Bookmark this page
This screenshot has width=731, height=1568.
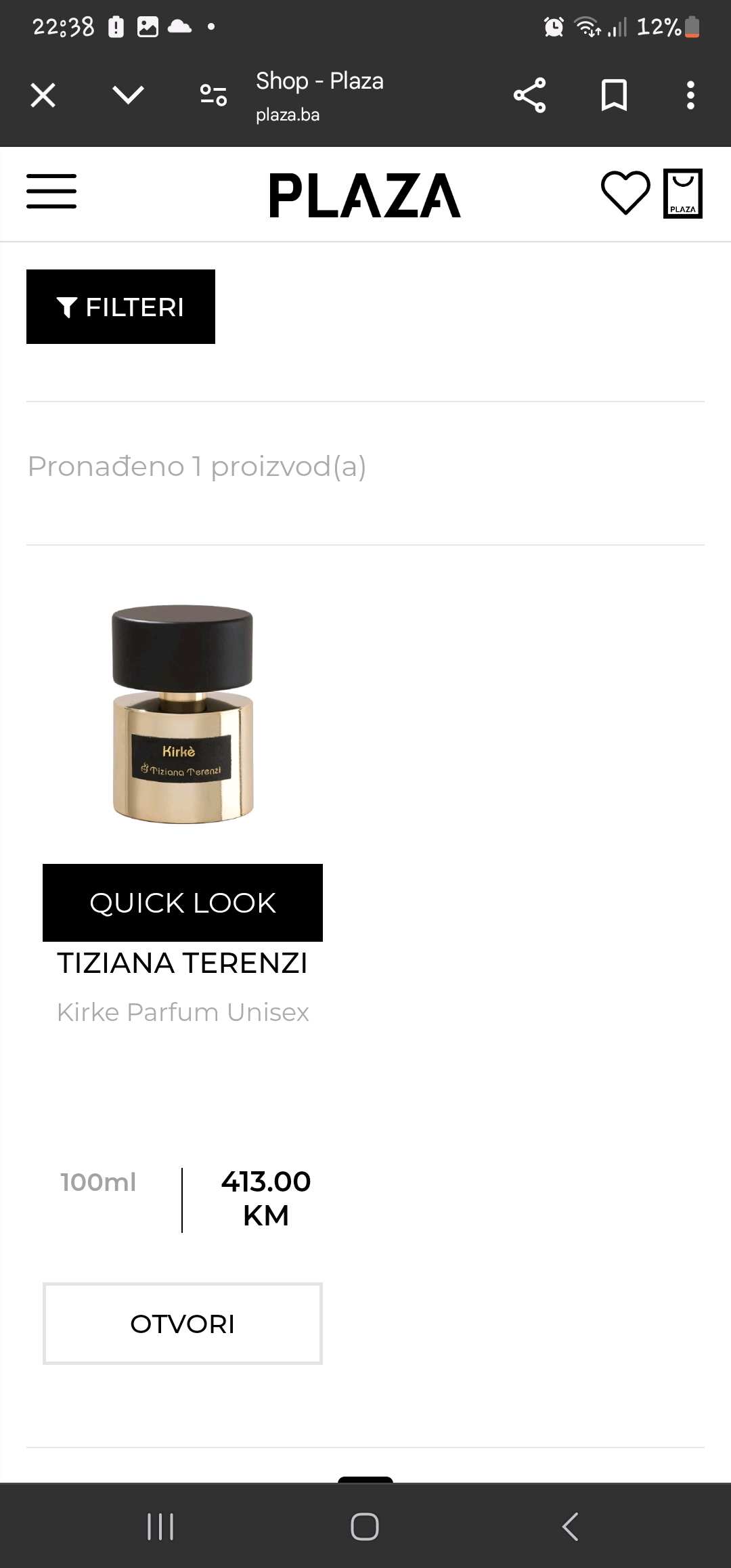click(x=614, y=95)
